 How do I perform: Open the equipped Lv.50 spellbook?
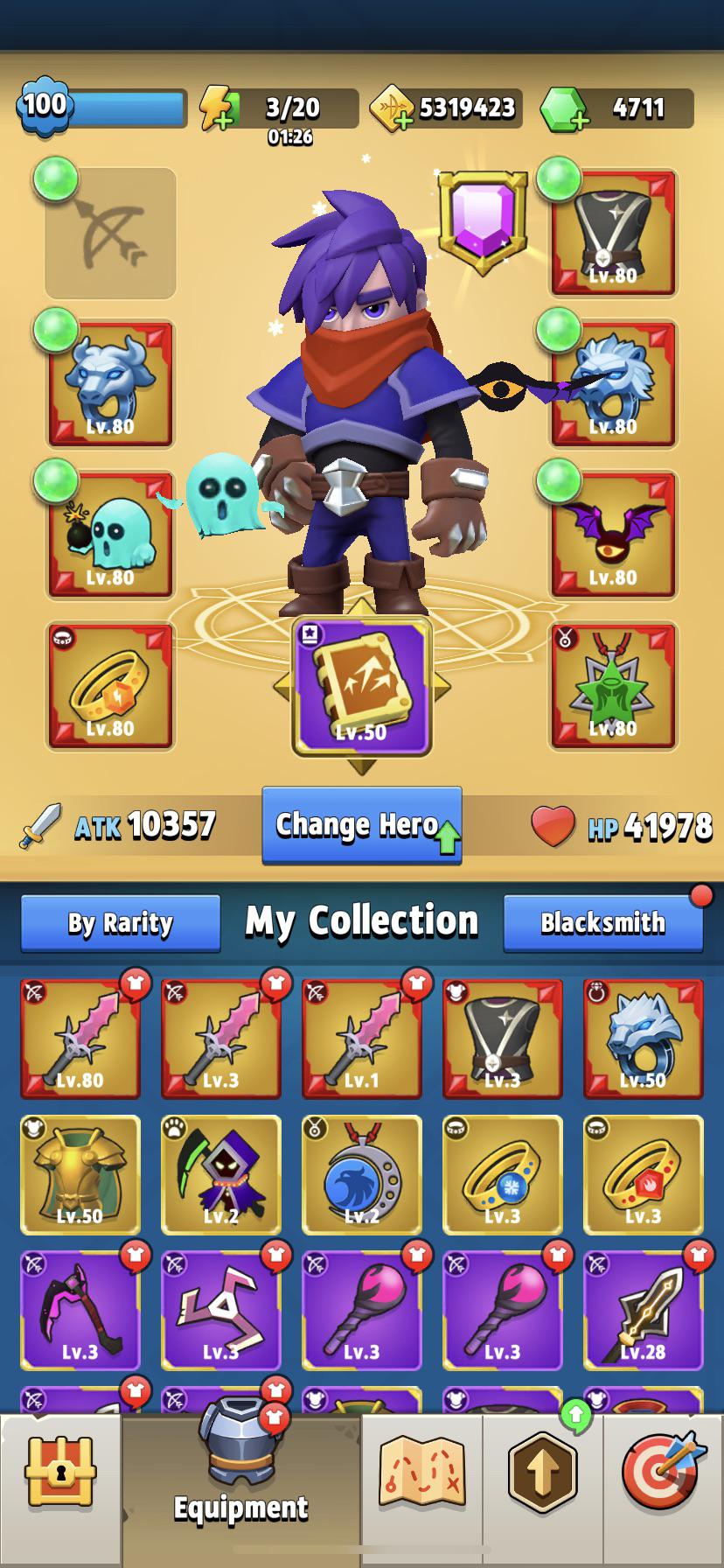pos(361,686)
